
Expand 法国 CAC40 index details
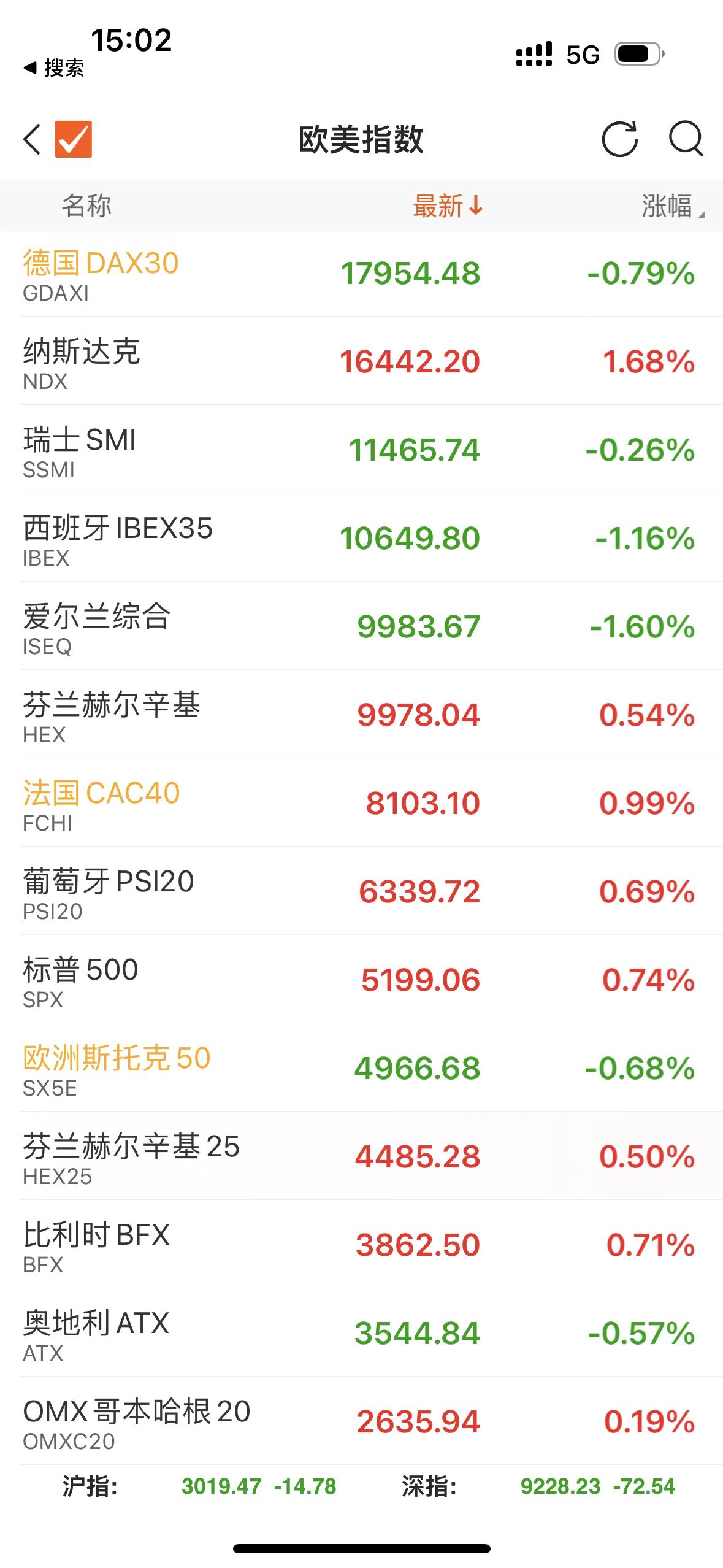coord(362,805)
